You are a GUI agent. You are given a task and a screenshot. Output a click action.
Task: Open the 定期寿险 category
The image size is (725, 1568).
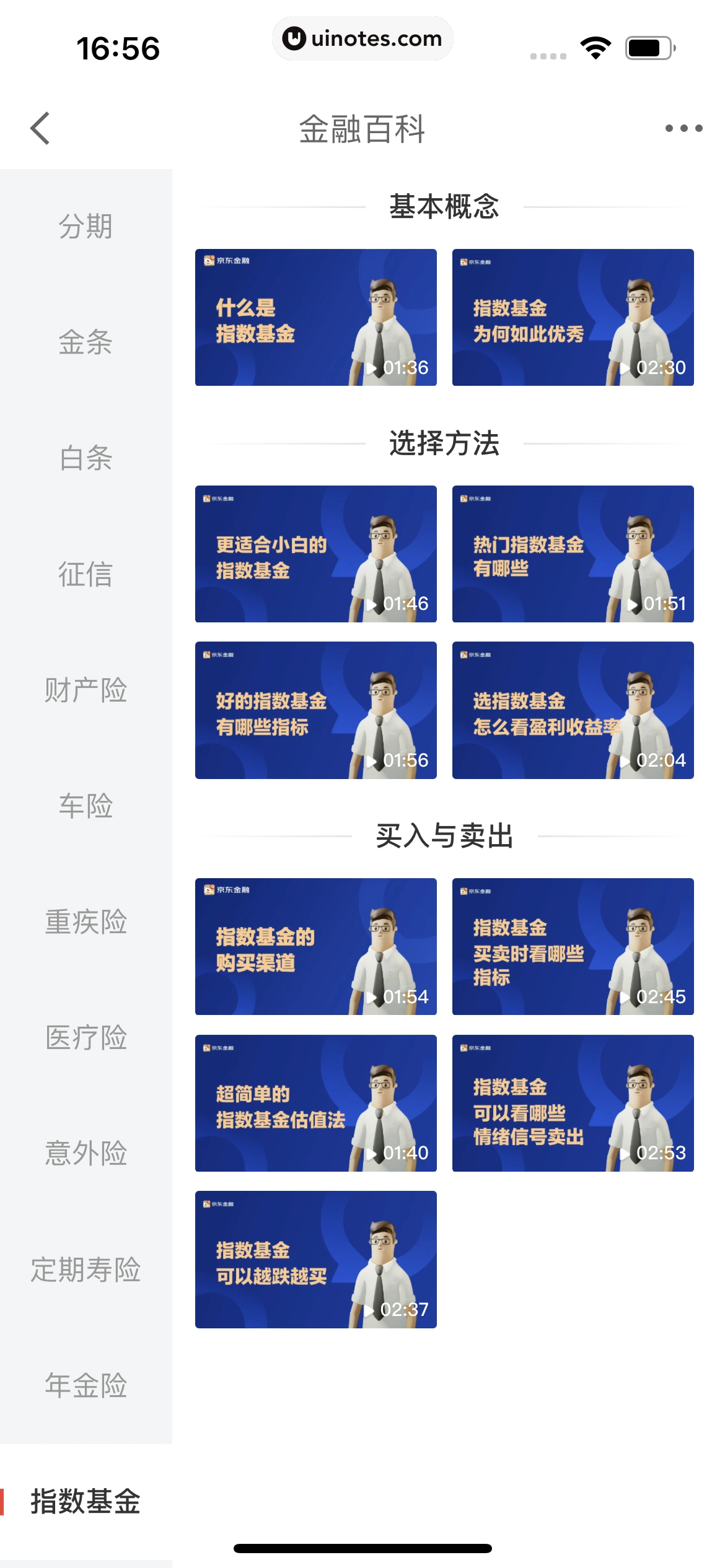pos(86,1270)
